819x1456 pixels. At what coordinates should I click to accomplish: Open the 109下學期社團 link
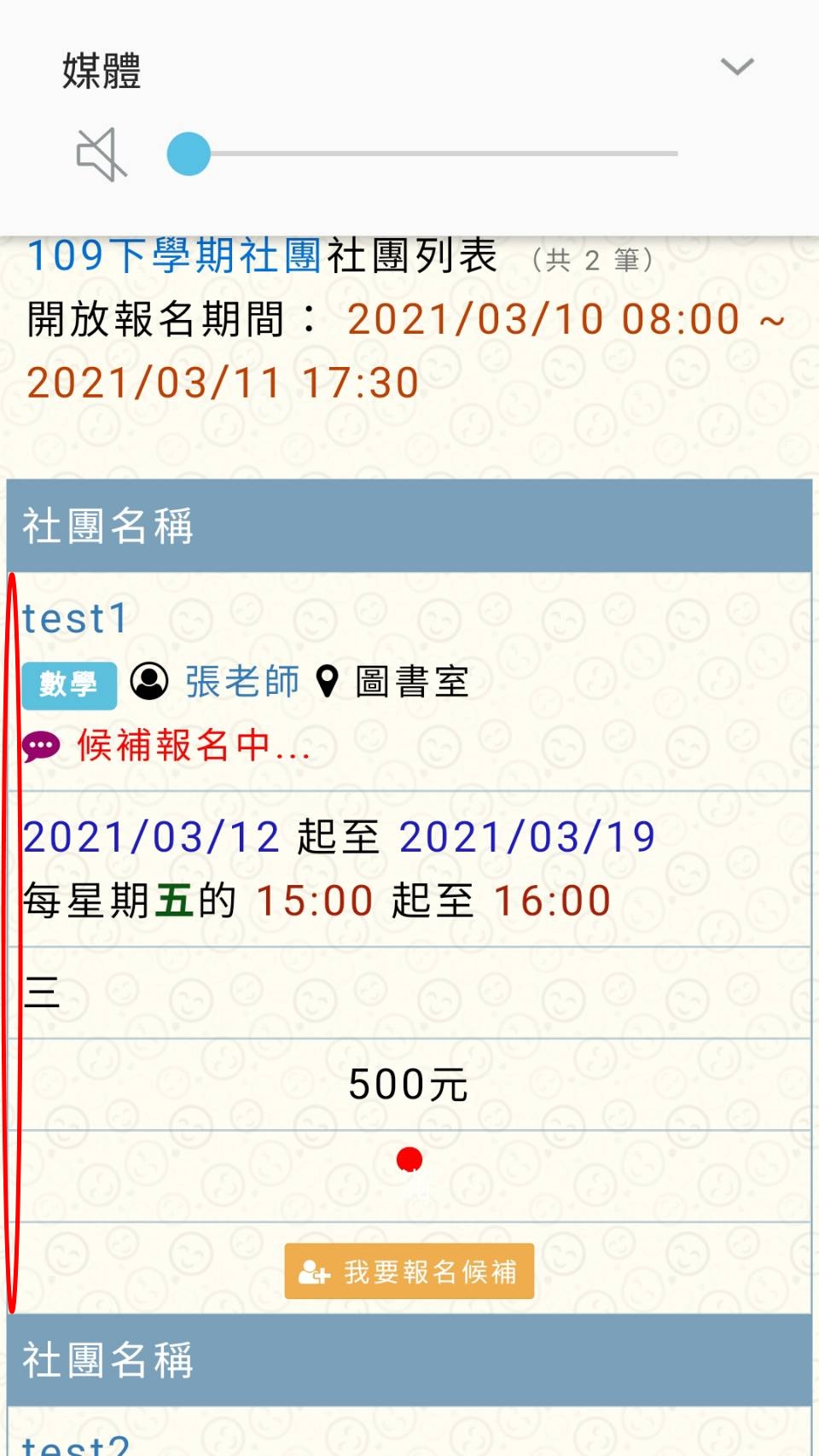tap(174, 255)
